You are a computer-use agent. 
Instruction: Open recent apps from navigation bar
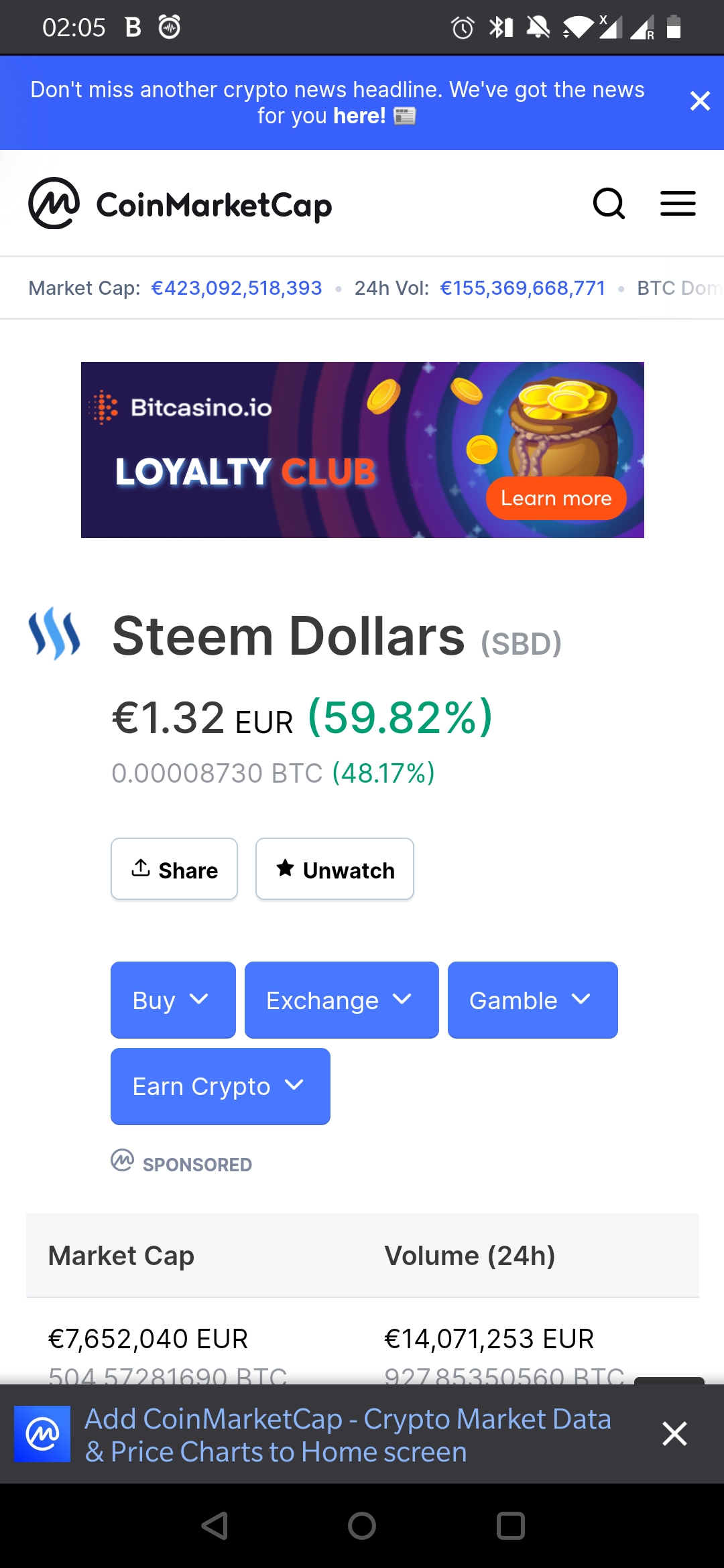point(510,1526)
